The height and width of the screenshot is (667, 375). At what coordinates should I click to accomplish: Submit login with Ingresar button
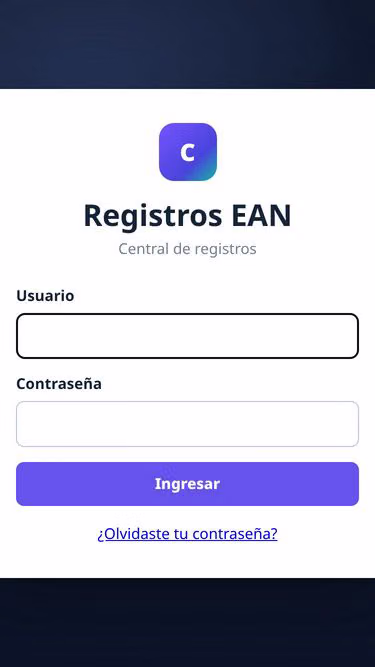coord(188,484)
